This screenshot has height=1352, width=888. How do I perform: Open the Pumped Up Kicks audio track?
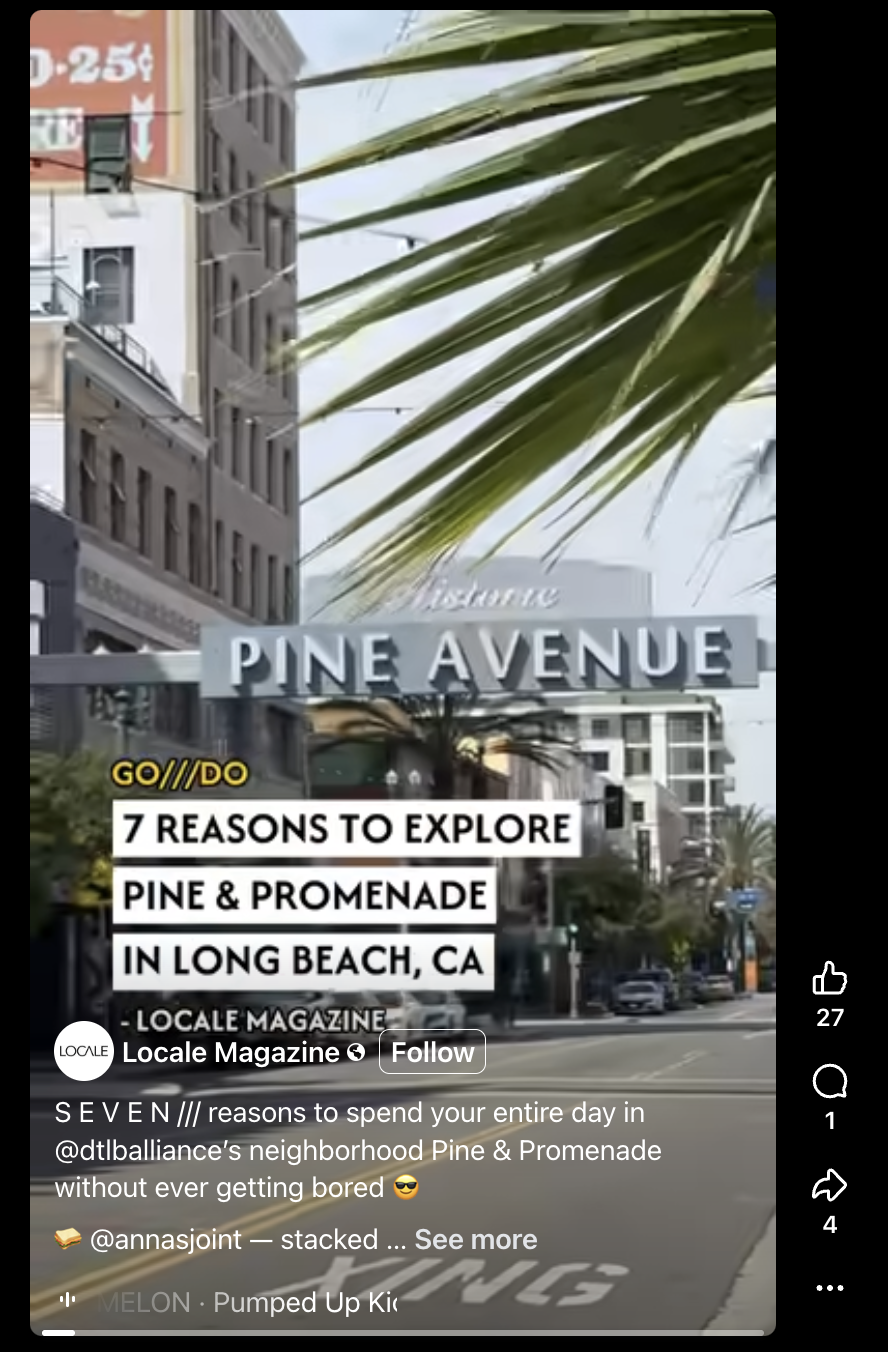[240, 1302]
